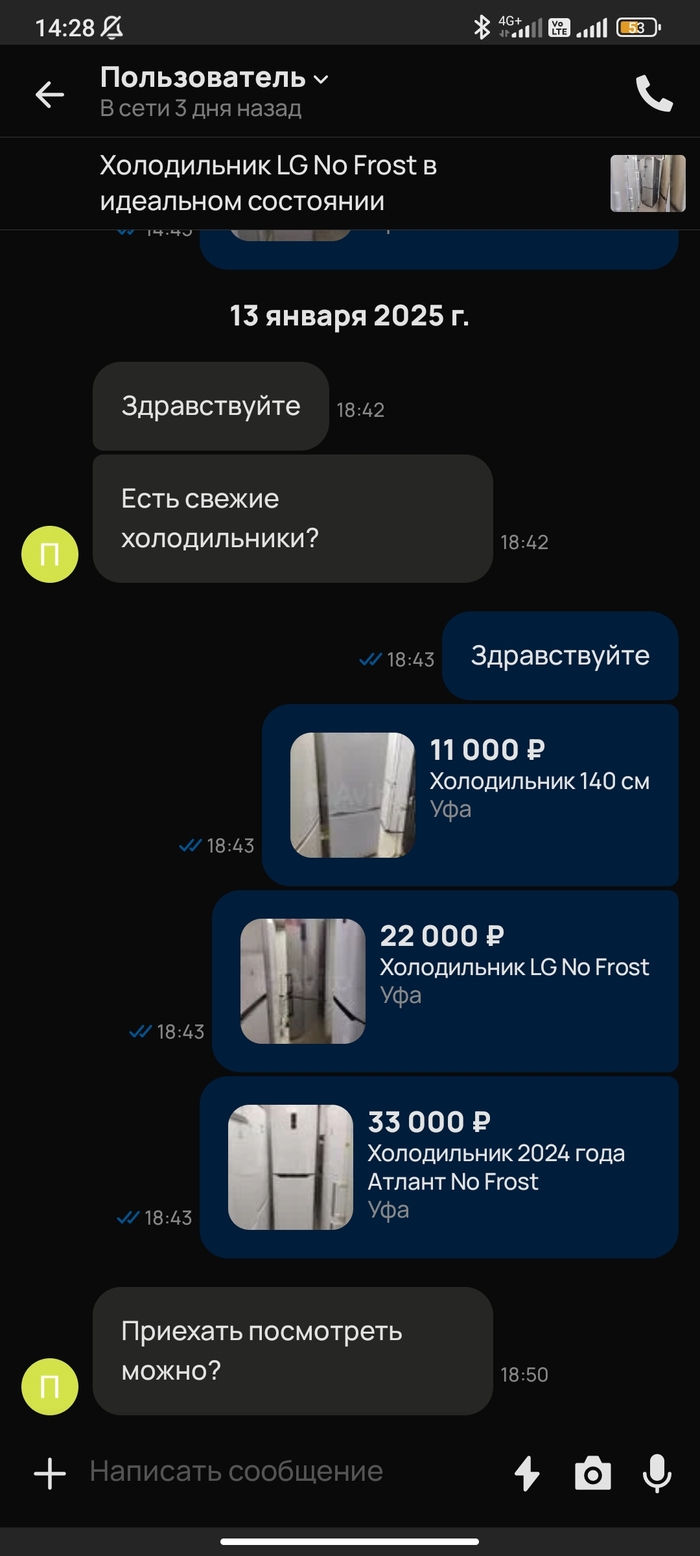Image resolution: width=700 pixels, height=1556 pixels.
Task: Tap the microphone to record a voice message
Action: click(x=656, y=1473)
